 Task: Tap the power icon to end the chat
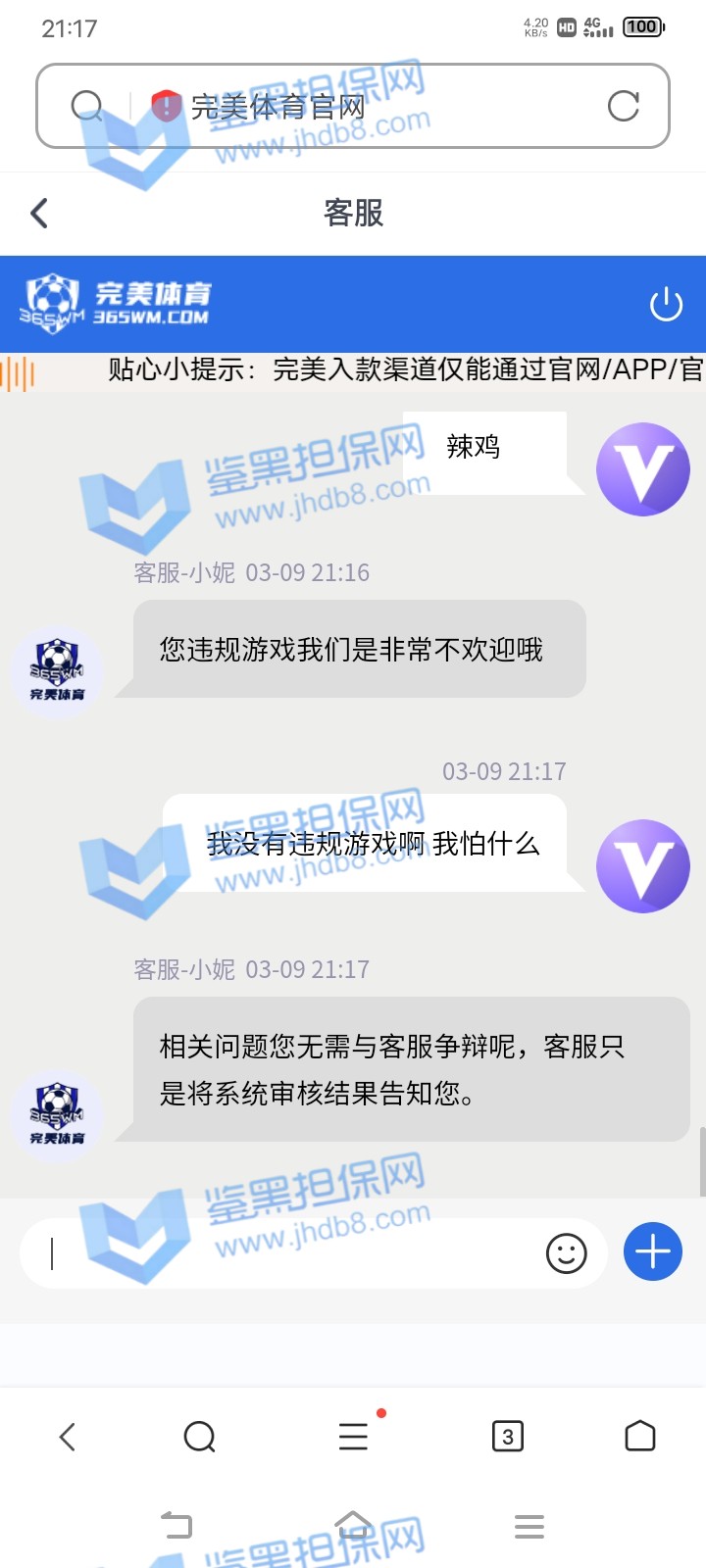[x=666, y=304]
